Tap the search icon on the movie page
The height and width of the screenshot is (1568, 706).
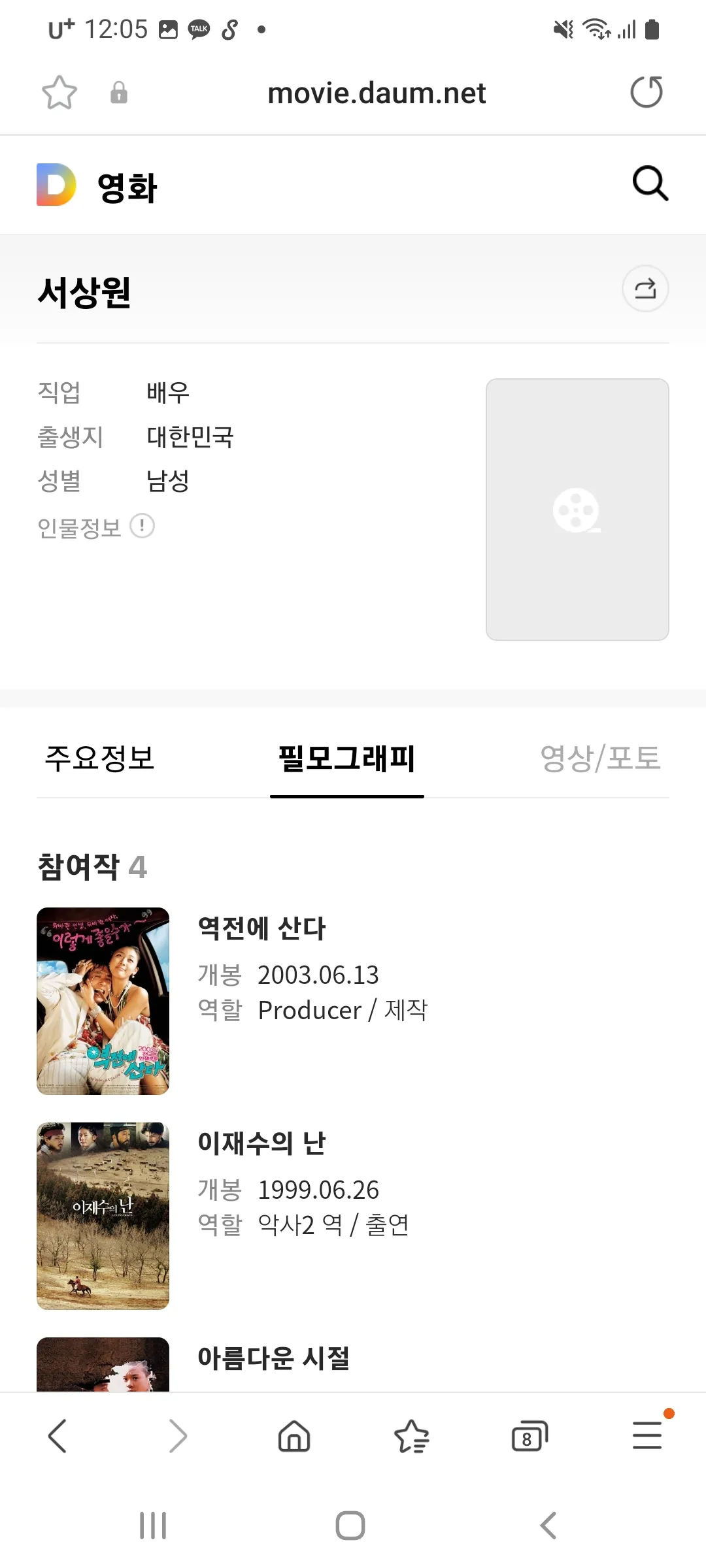tap(648, 184)
